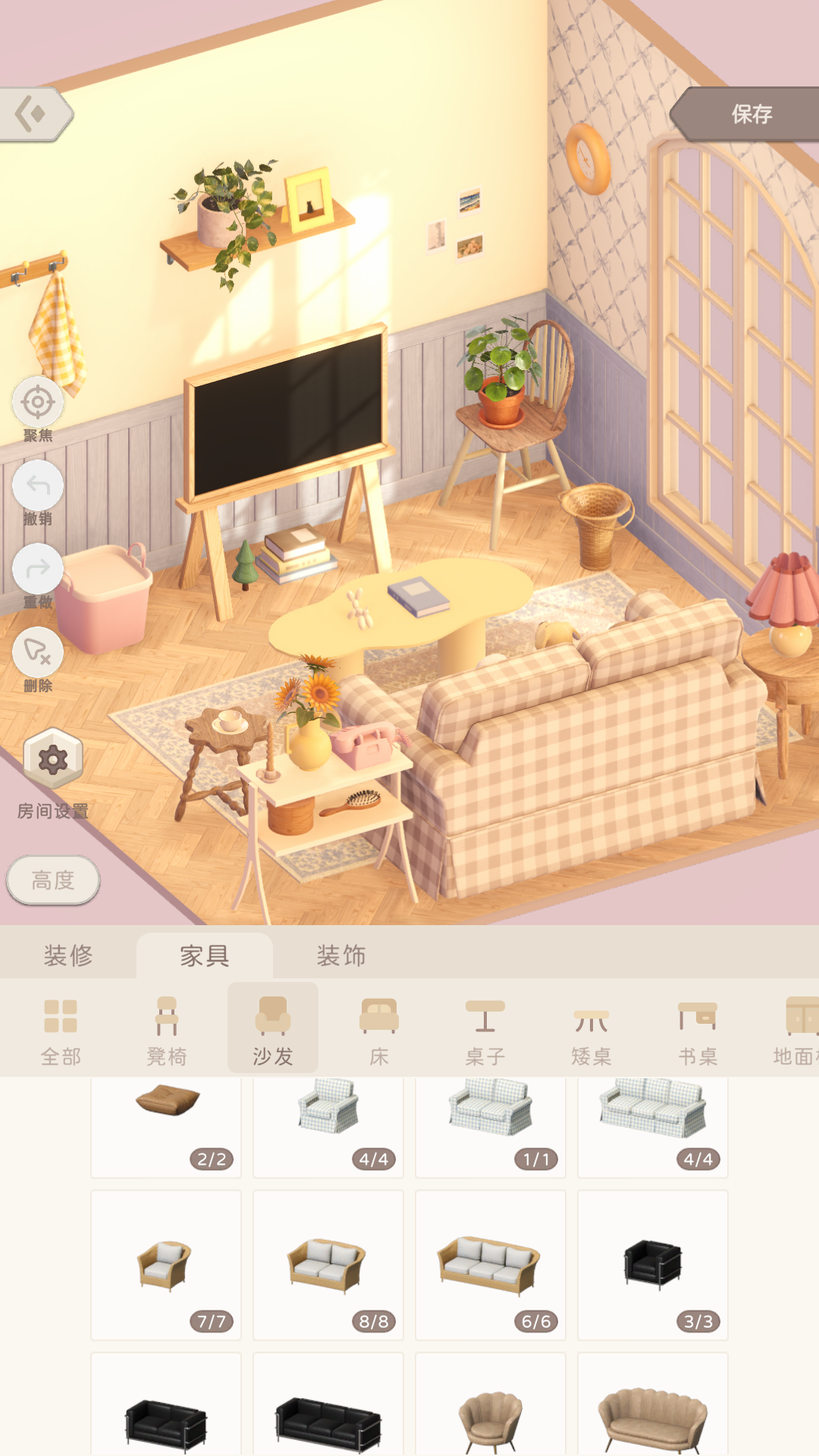
Task: Switch to the 装饰 tab
Action: pyautogui.click(x=341, y=955)
